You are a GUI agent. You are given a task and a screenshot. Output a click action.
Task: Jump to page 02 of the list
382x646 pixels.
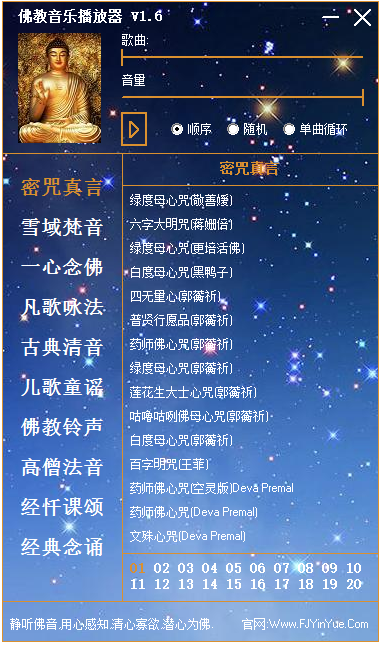pos(161,568)
